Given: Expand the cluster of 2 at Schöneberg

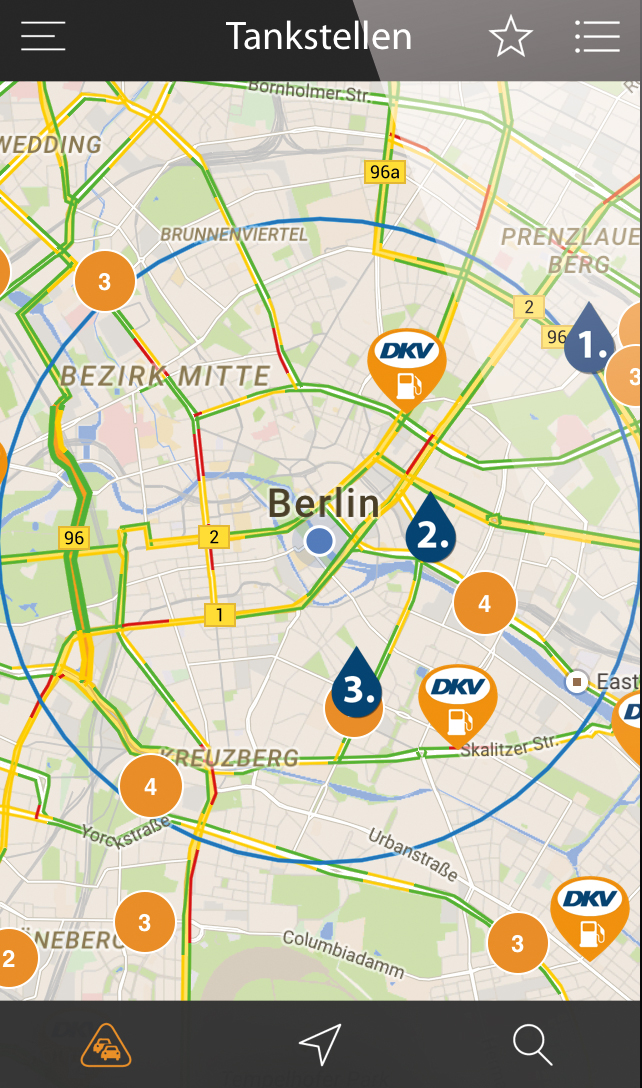Looking at the screenshot, I should point(10,958).
